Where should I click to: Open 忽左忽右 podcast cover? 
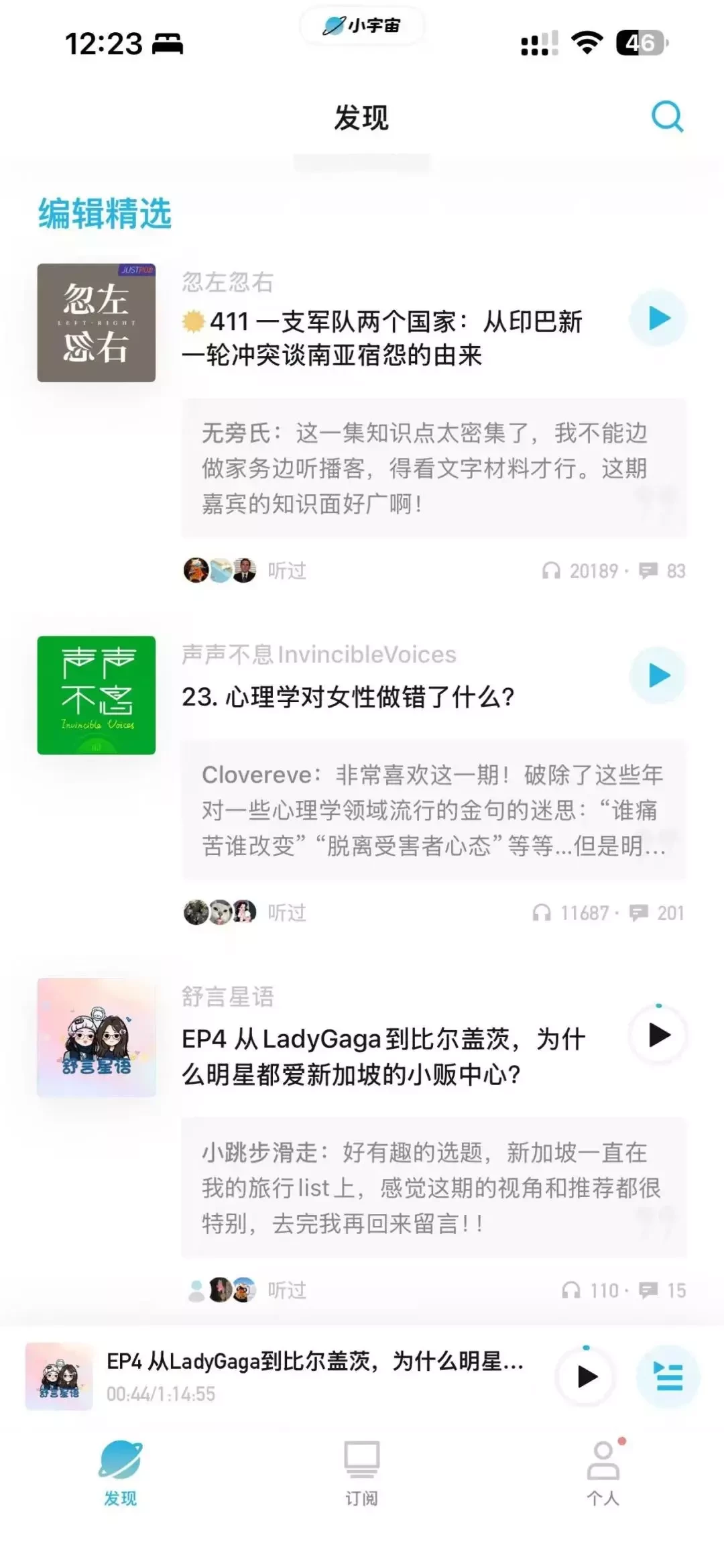pos(97,323)
